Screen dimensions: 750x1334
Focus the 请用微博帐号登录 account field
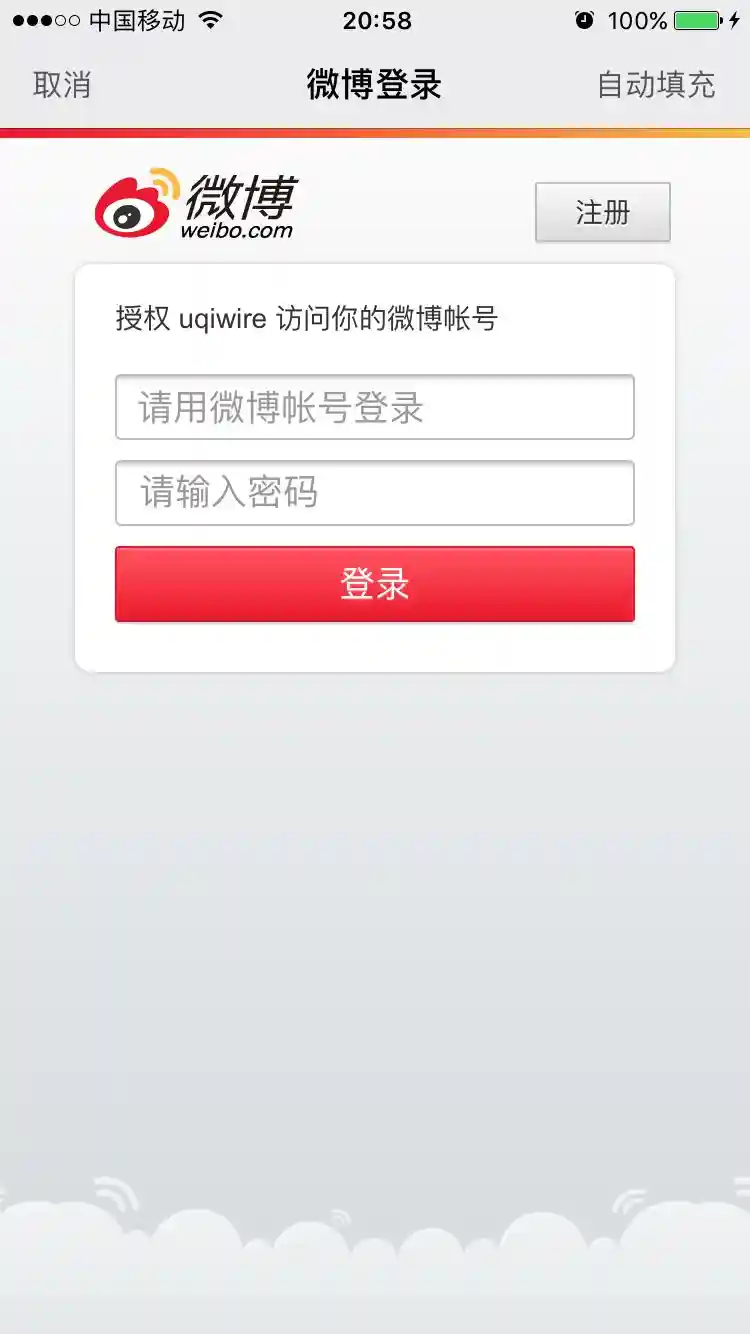[374, 407]
